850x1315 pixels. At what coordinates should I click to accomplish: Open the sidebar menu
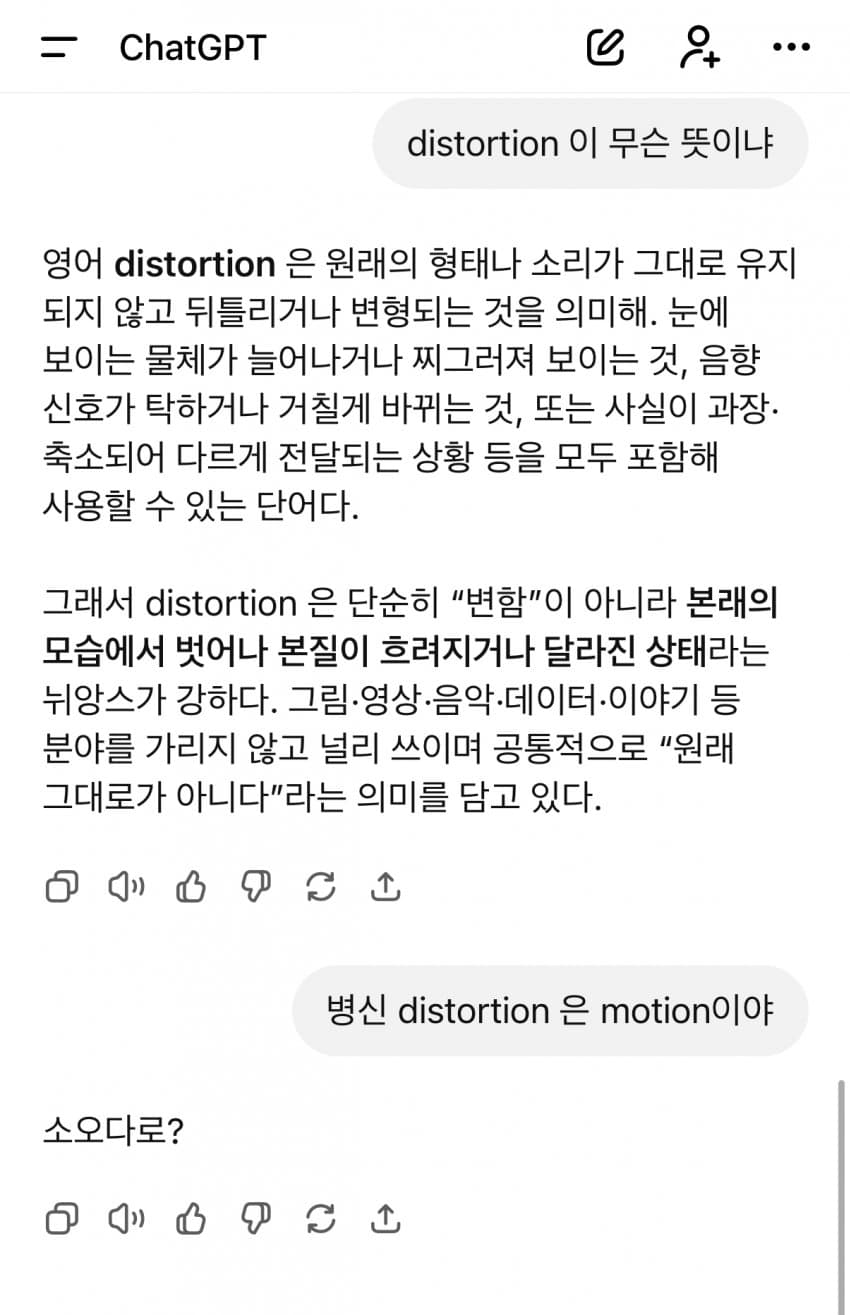click(59, 47)
